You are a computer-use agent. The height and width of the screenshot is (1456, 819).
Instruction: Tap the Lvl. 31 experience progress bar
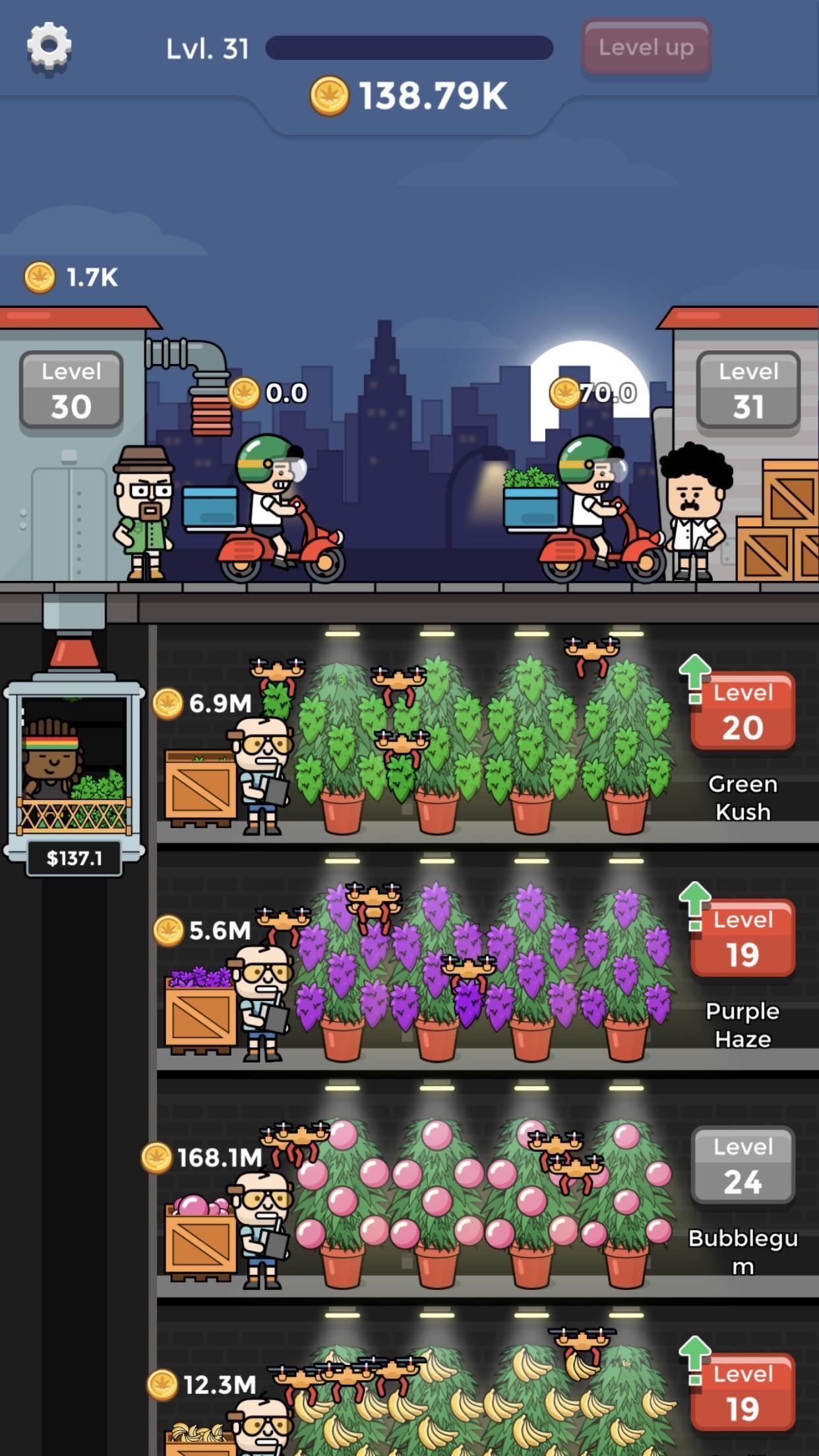click(409, 47)
